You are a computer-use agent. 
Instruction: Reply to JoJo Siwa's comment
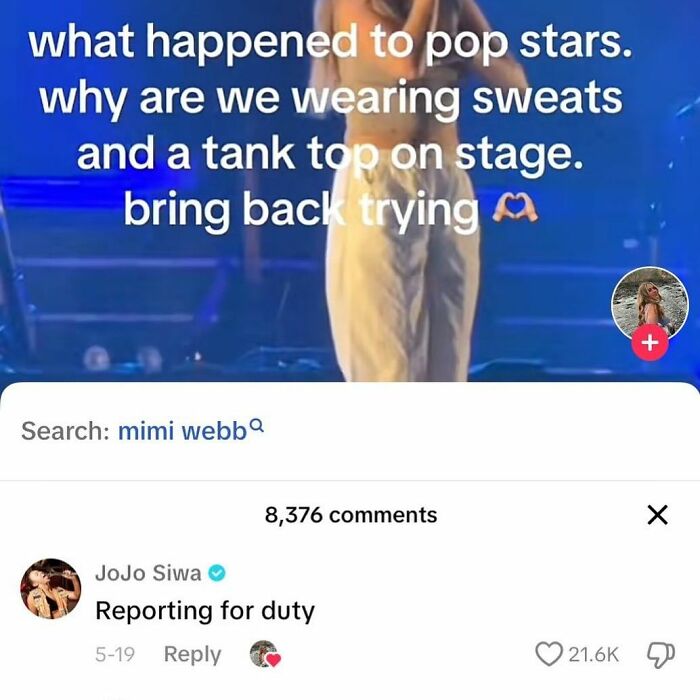coord(192,654)
